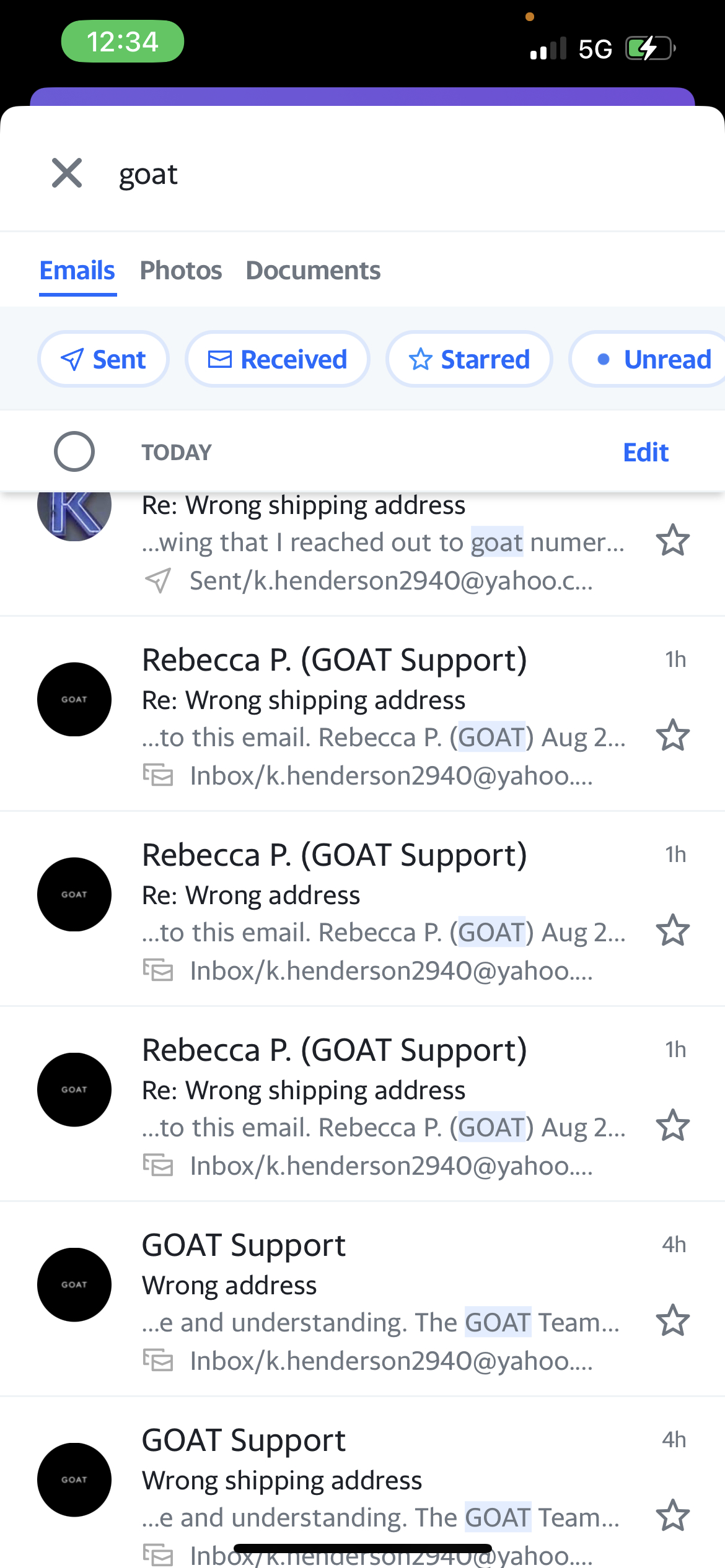
Task: Open the GOAT Support avatar for Wrong shipping address
Action: 74,1481
